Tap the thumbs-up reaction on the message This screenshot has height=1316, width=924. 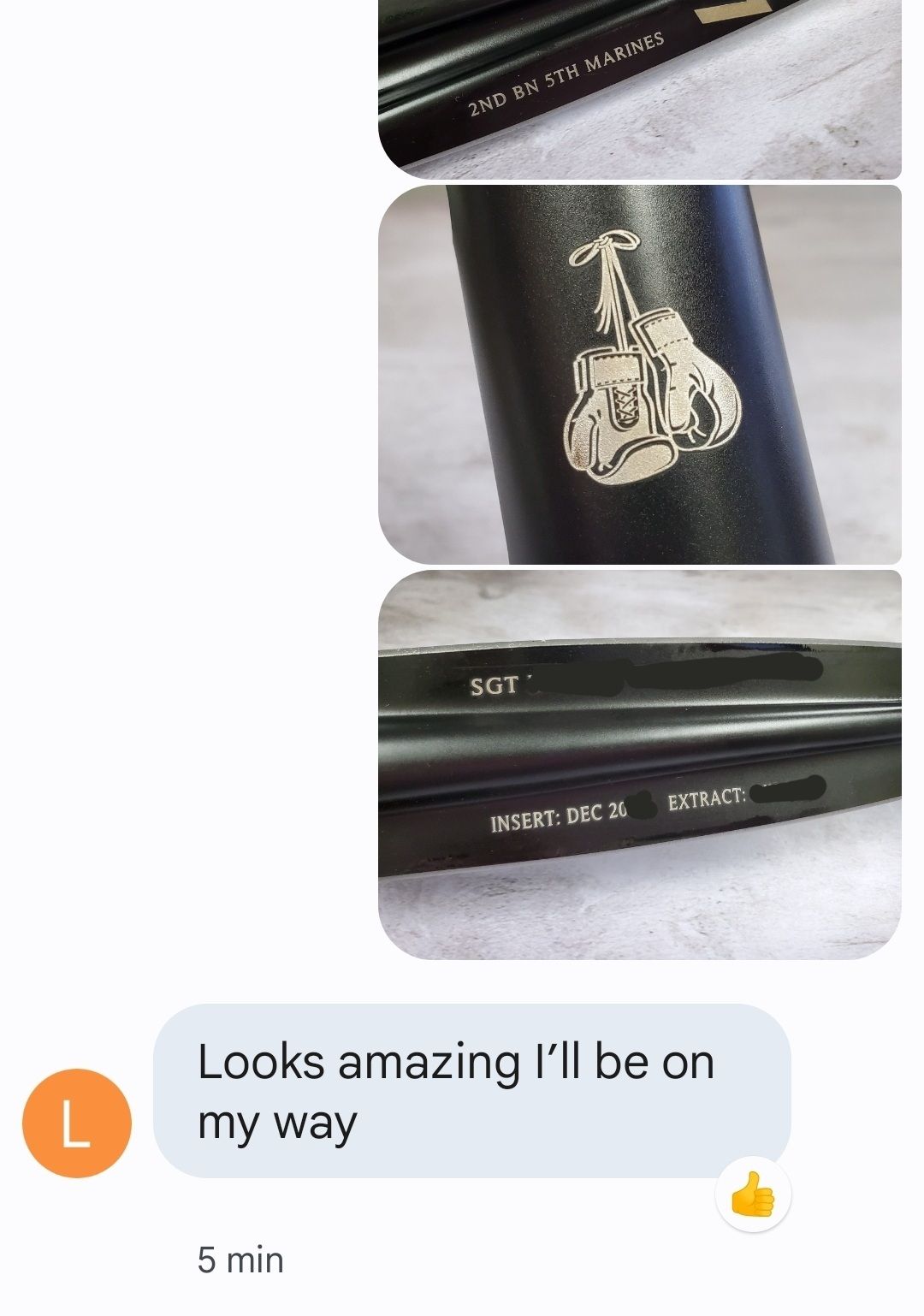pyautogui.click(x=753, y=1194)
